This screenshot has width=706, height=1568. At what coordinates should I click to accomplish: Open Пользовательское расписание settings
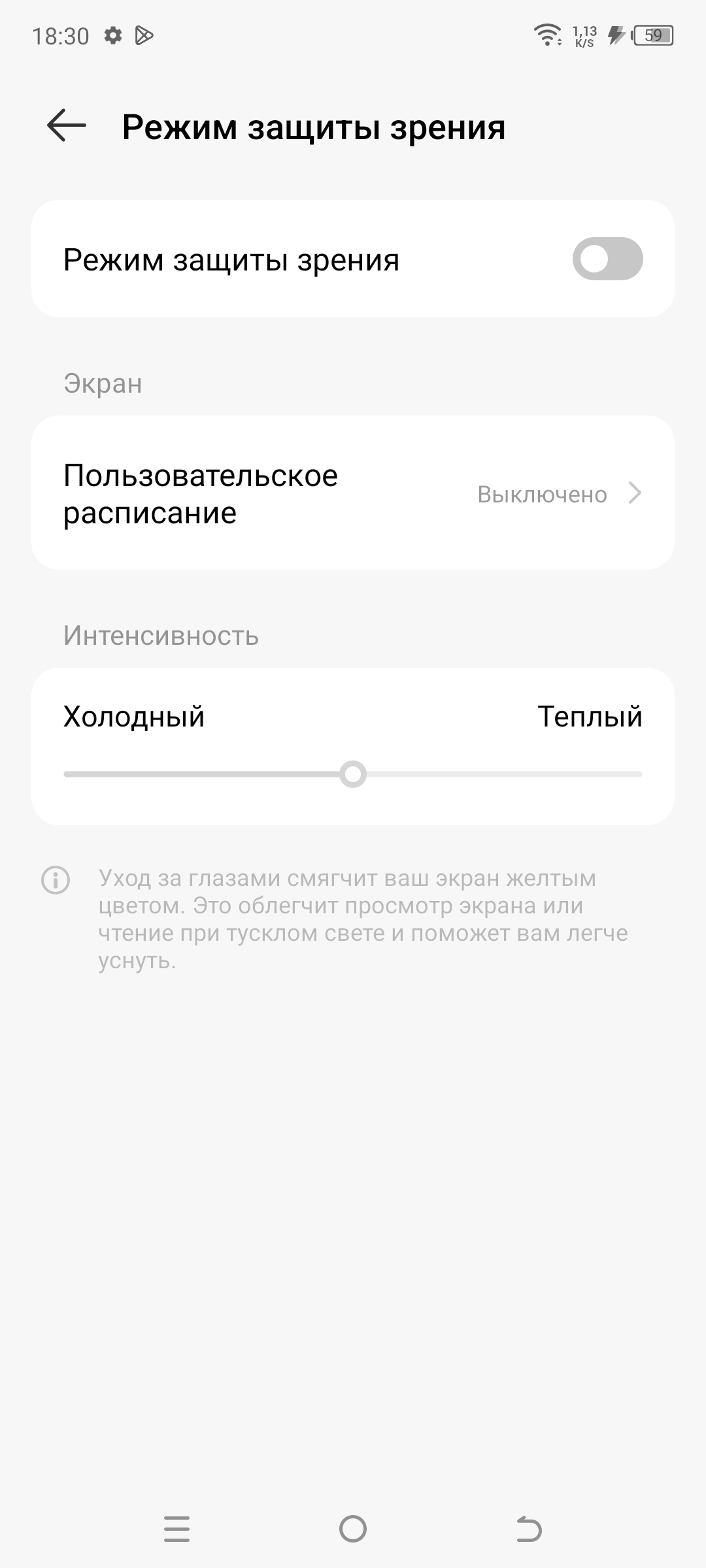click(x=353, y=493)
